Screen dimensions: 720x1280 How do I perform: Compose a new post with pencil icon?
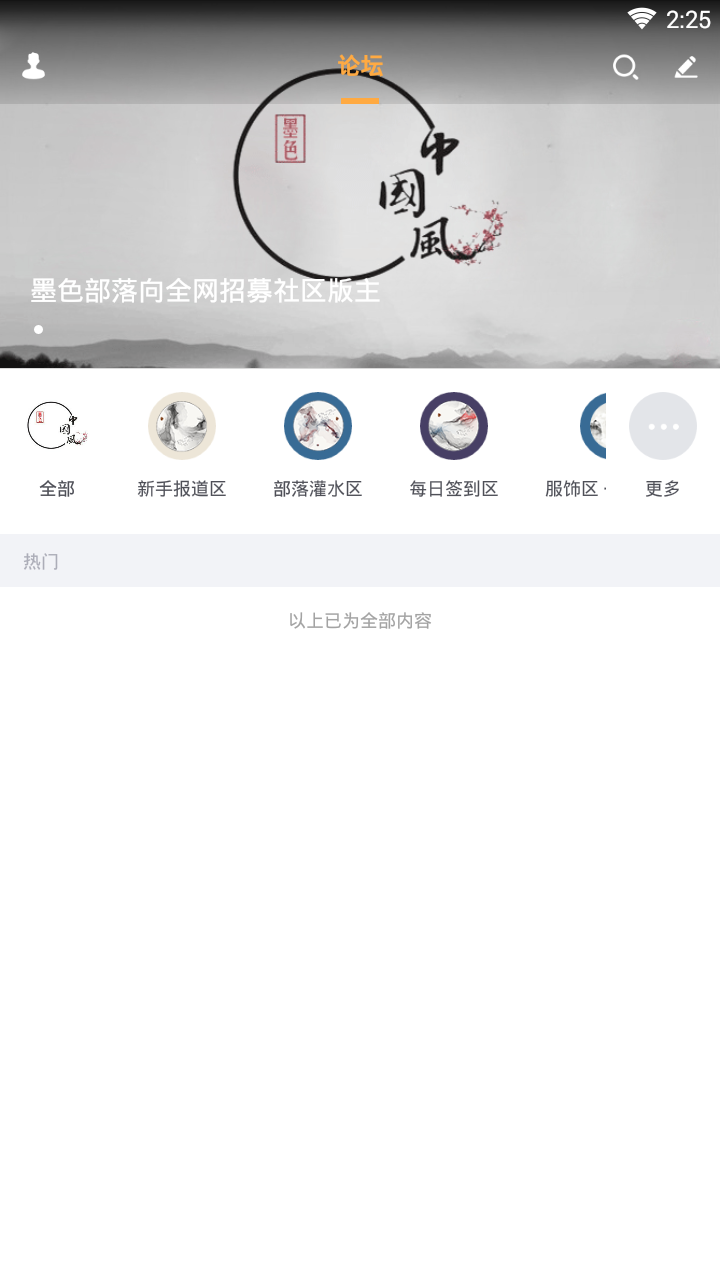(685, 67)
